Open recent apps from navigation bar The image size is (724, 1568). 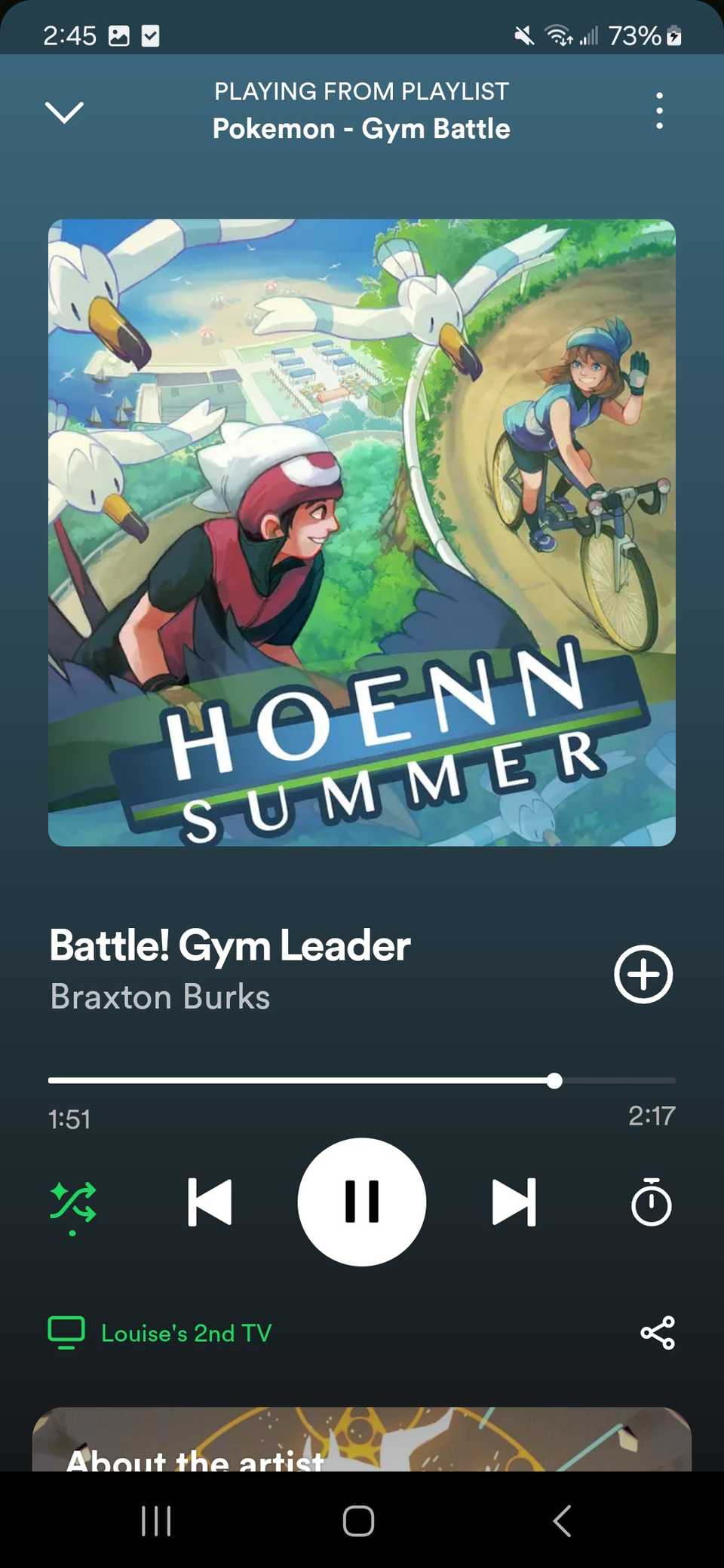coord(156,1521)
